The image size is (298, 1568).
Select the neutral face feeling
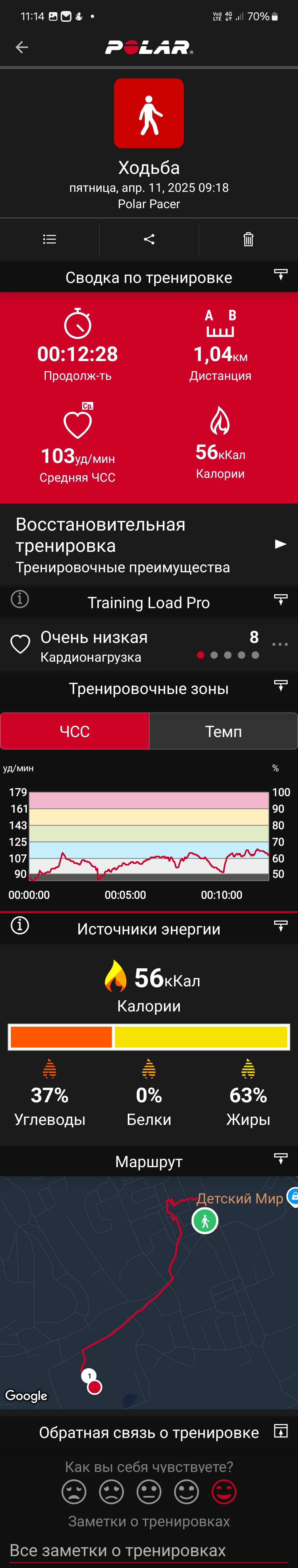tap(149, 1492)
